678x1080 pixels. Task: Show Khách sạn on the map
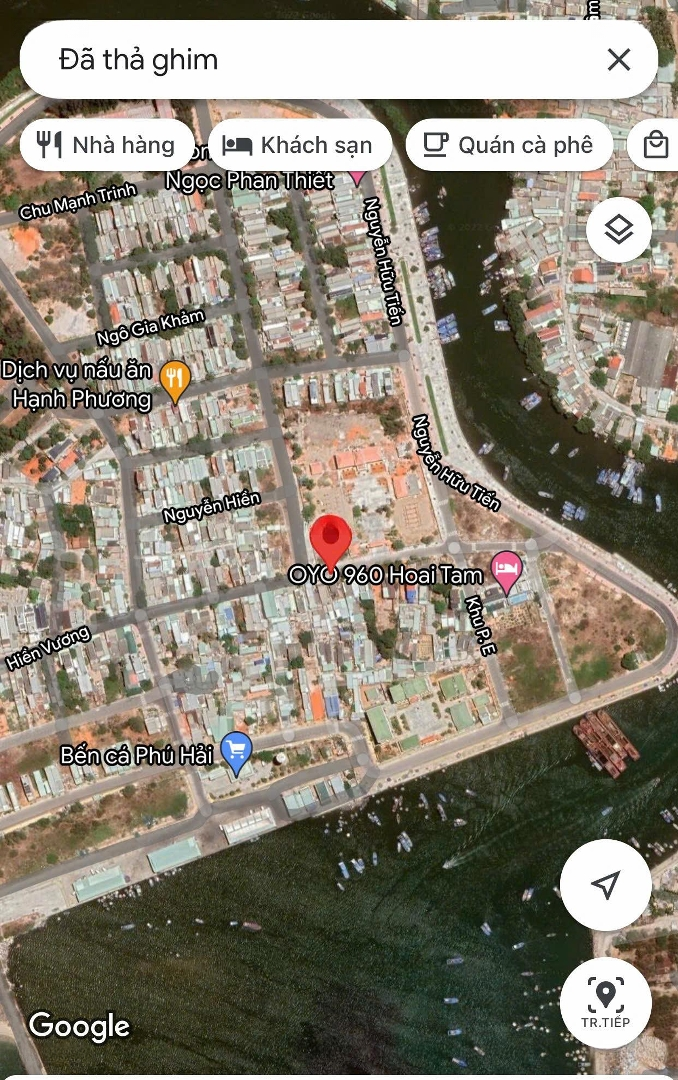point(298,145)
